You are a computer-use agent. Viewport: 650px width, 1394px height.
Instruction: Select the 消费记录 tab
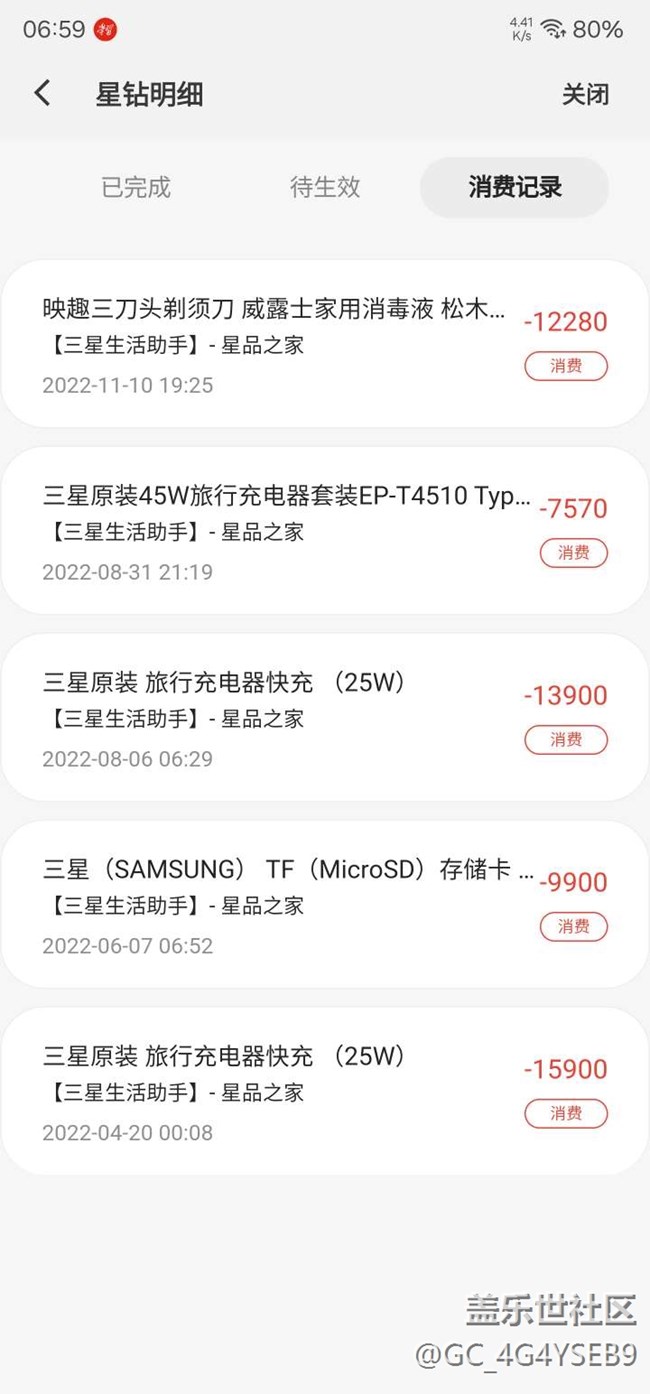click(x=514, y=187)
